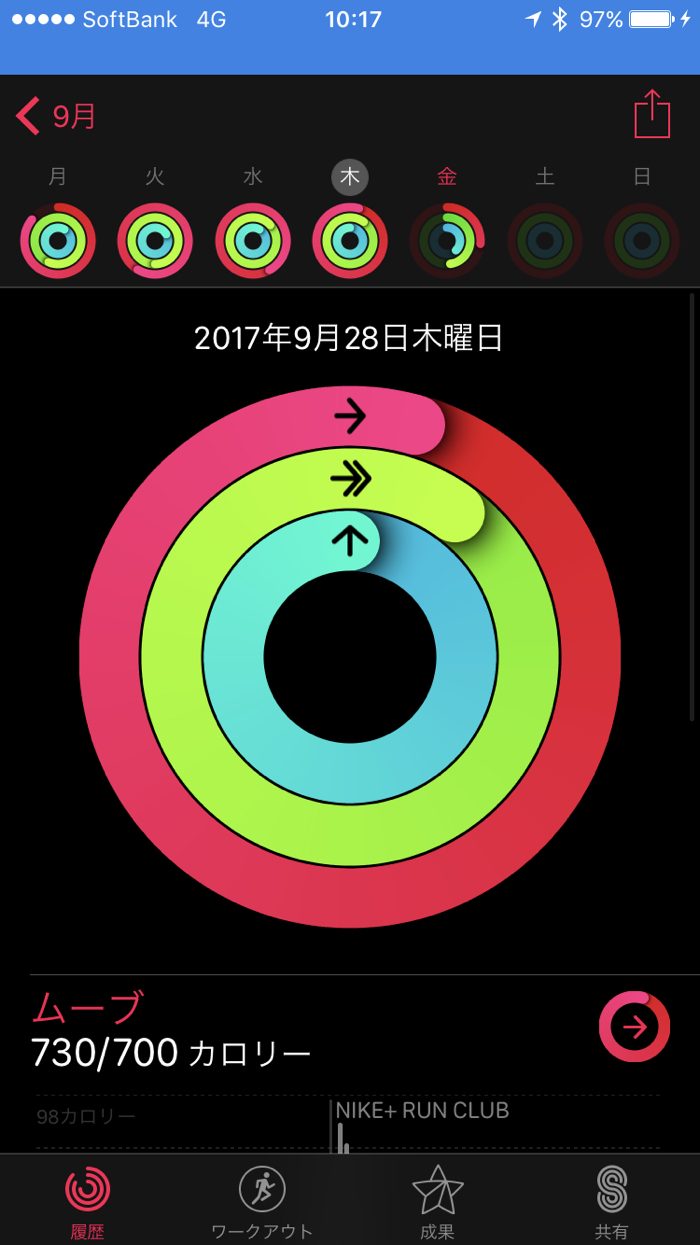Select Sunday (日) activity rings
The width and height of the screenshot is (700, 1245).
click(642, 240)
